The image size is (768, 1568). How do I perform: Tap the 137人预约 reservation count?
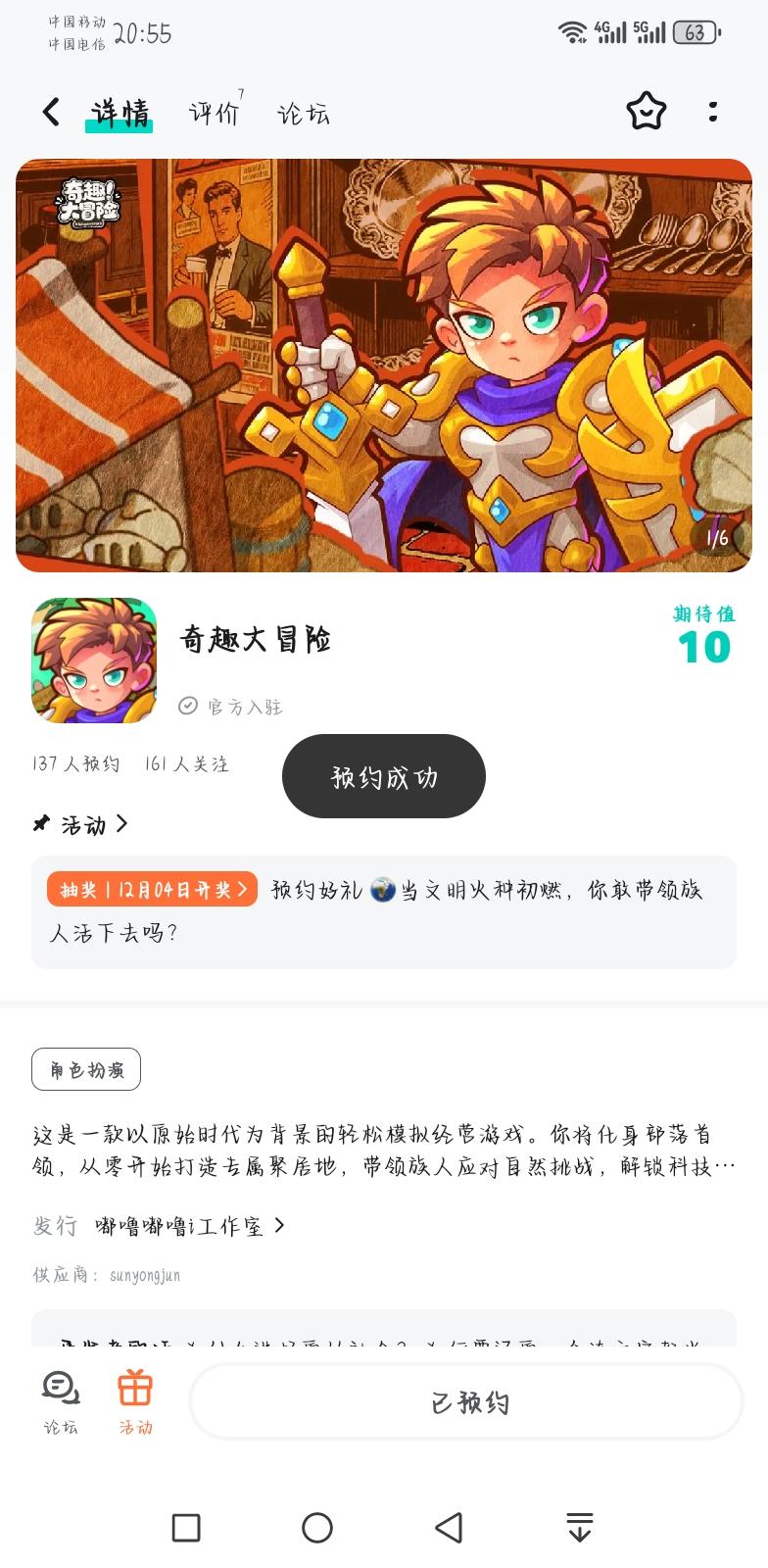74,763
